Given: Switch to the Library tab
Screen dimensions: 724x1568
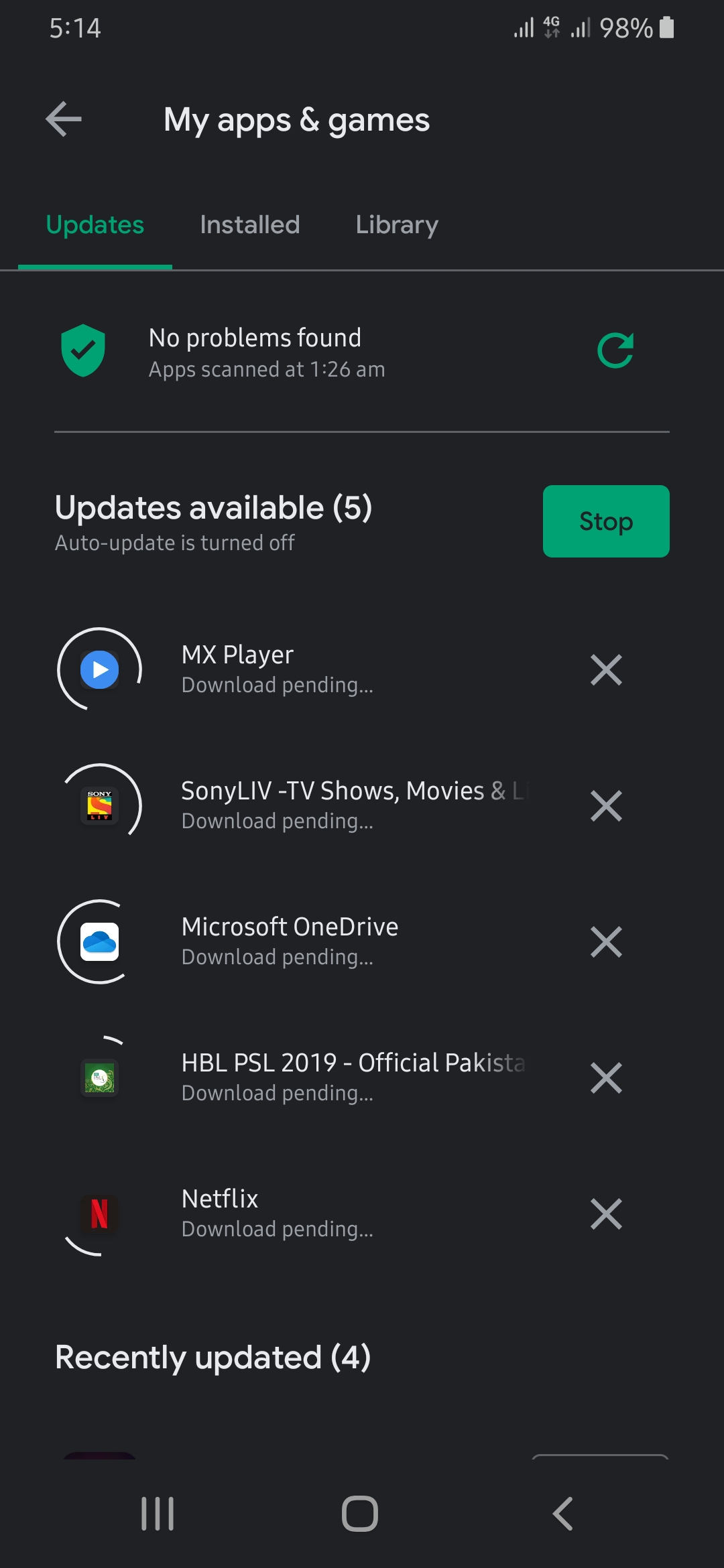Looking at the screenshot, I should tap(397, 225).
